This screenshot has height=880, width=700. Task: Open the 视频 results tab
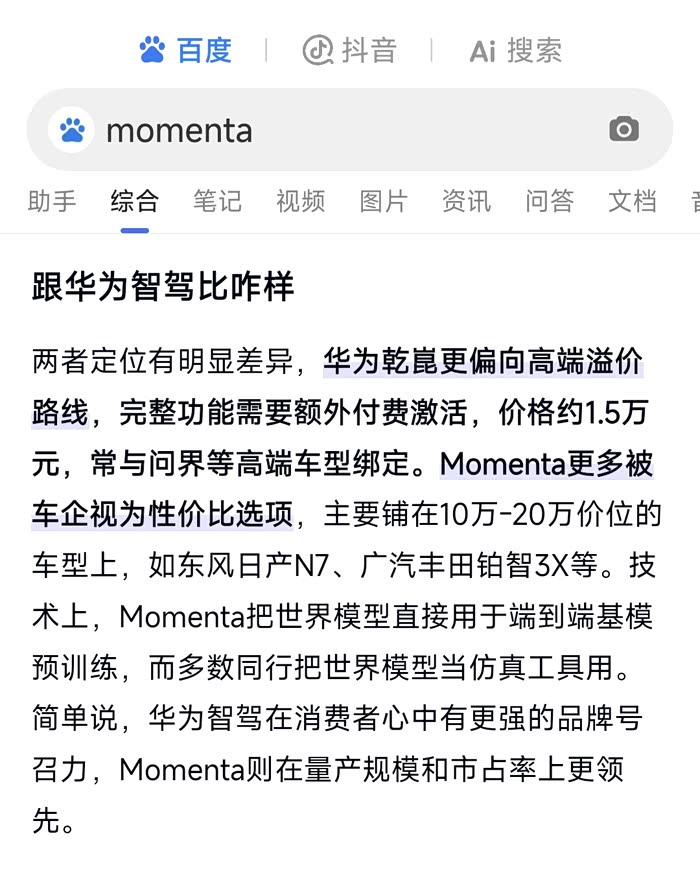[301, 201]
